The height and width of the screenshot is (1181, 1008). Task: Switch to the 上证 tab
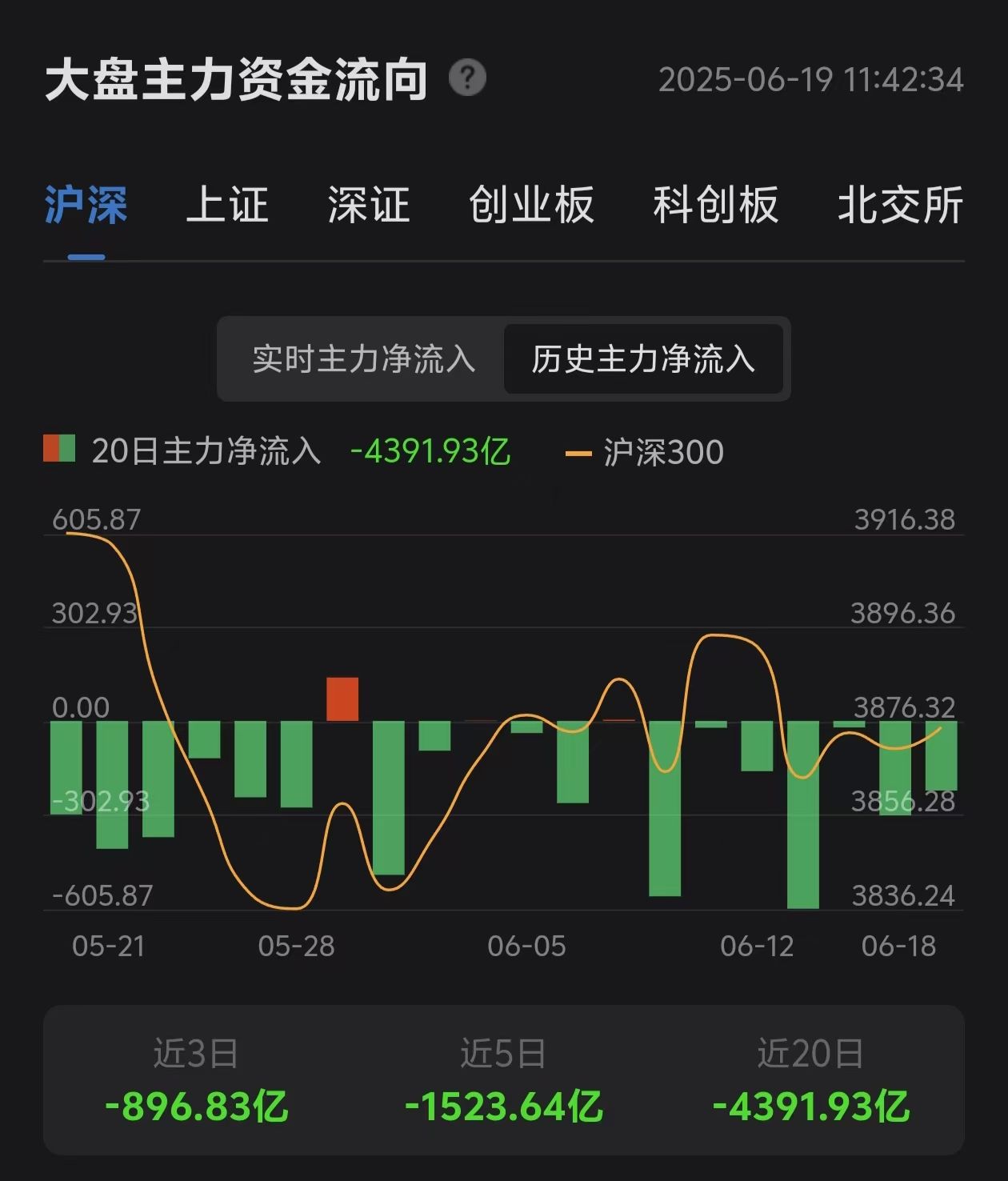click(x=226, y=206)
